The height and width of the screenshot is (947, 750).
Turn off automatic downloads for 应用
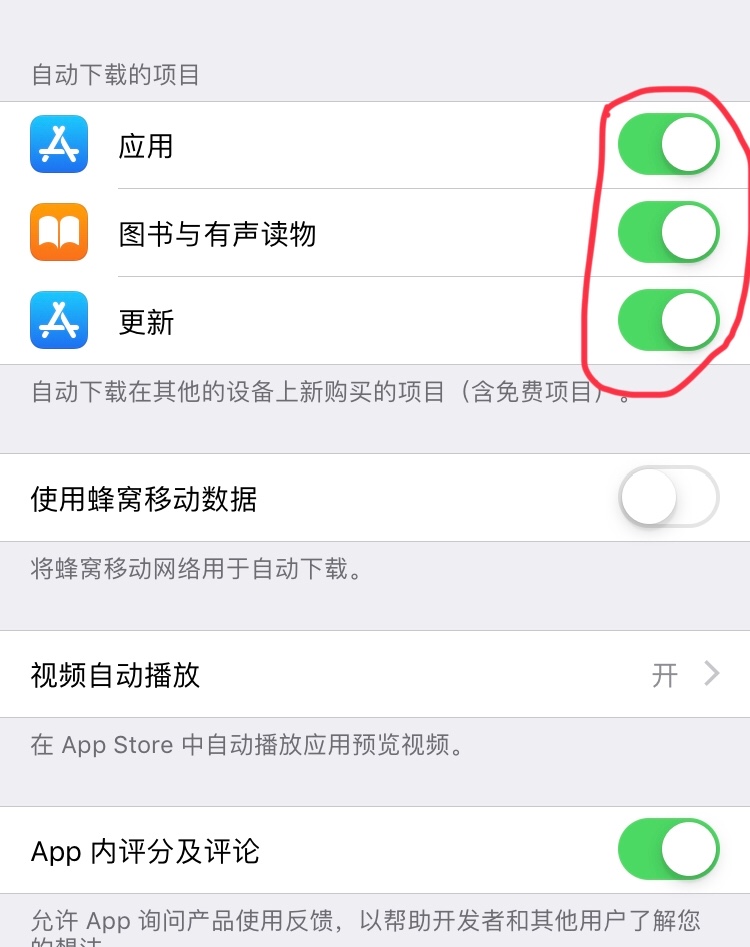click(x=668, y=145)
